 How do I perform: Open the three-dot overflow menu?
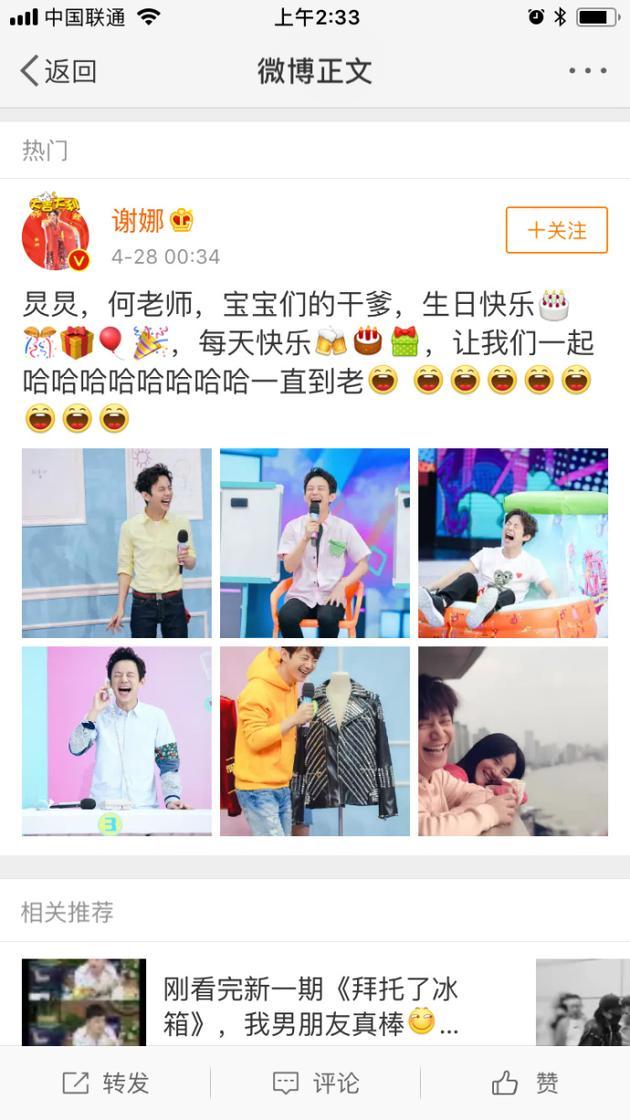pos(587,71)
